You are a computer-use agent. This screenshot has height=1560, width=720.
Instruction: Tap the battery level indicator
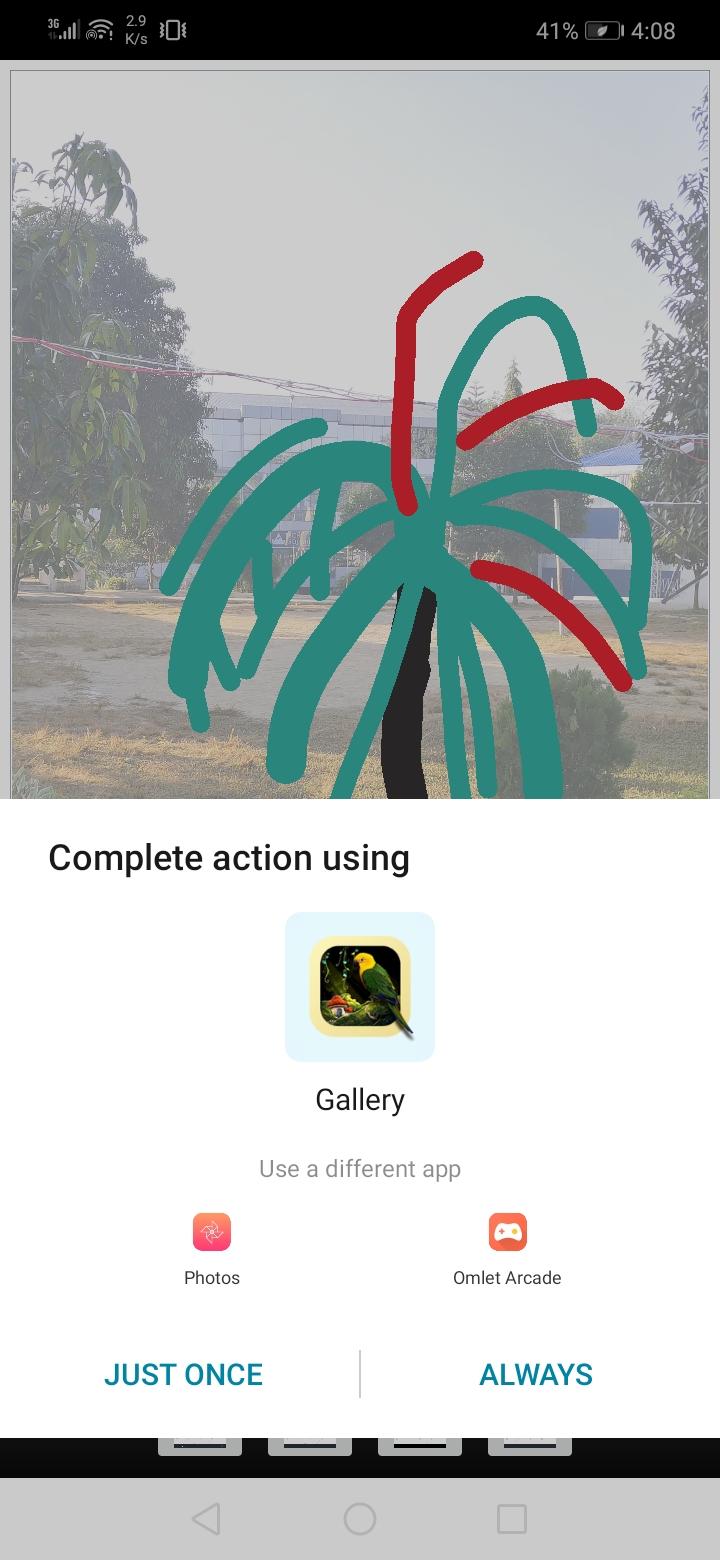pos(606,30)
